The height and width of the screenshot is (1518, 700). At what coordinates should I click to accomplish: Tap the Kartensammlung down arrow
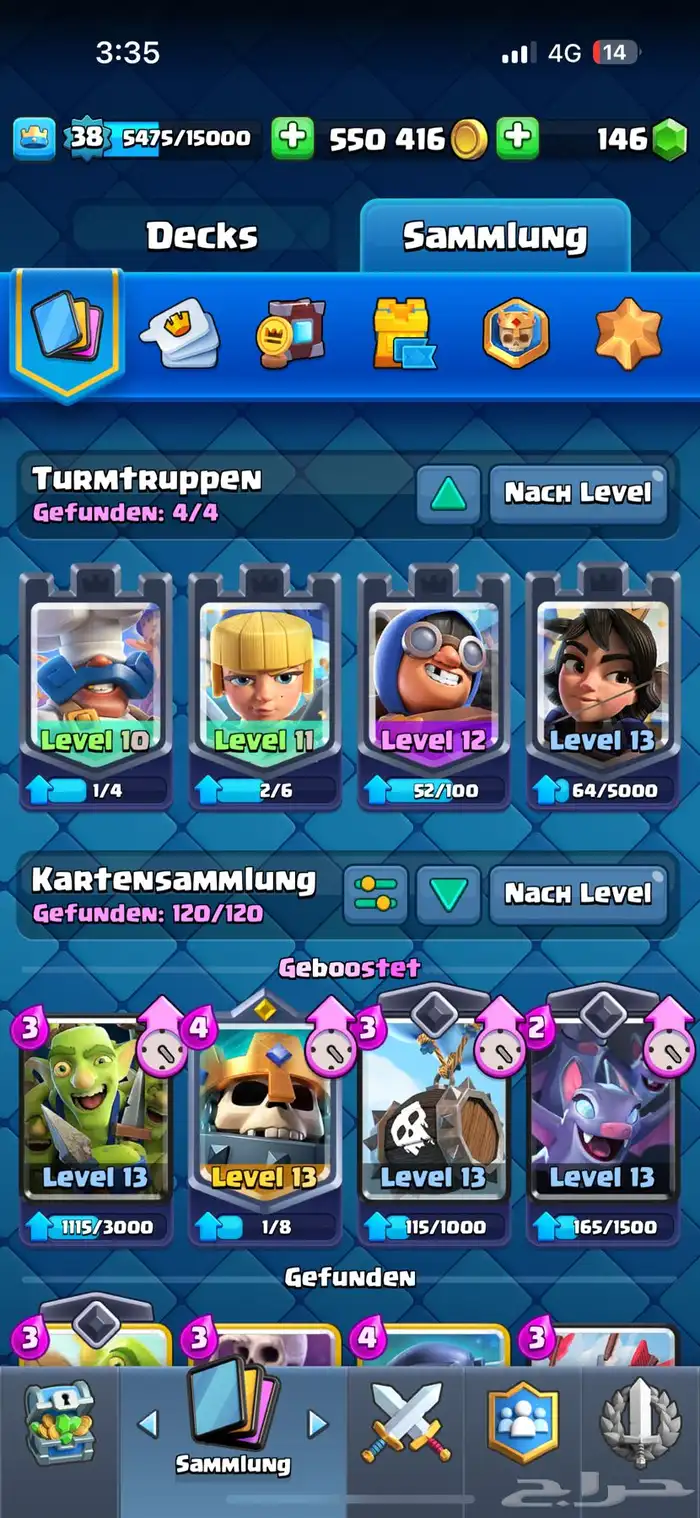click(x=448, y=894)
